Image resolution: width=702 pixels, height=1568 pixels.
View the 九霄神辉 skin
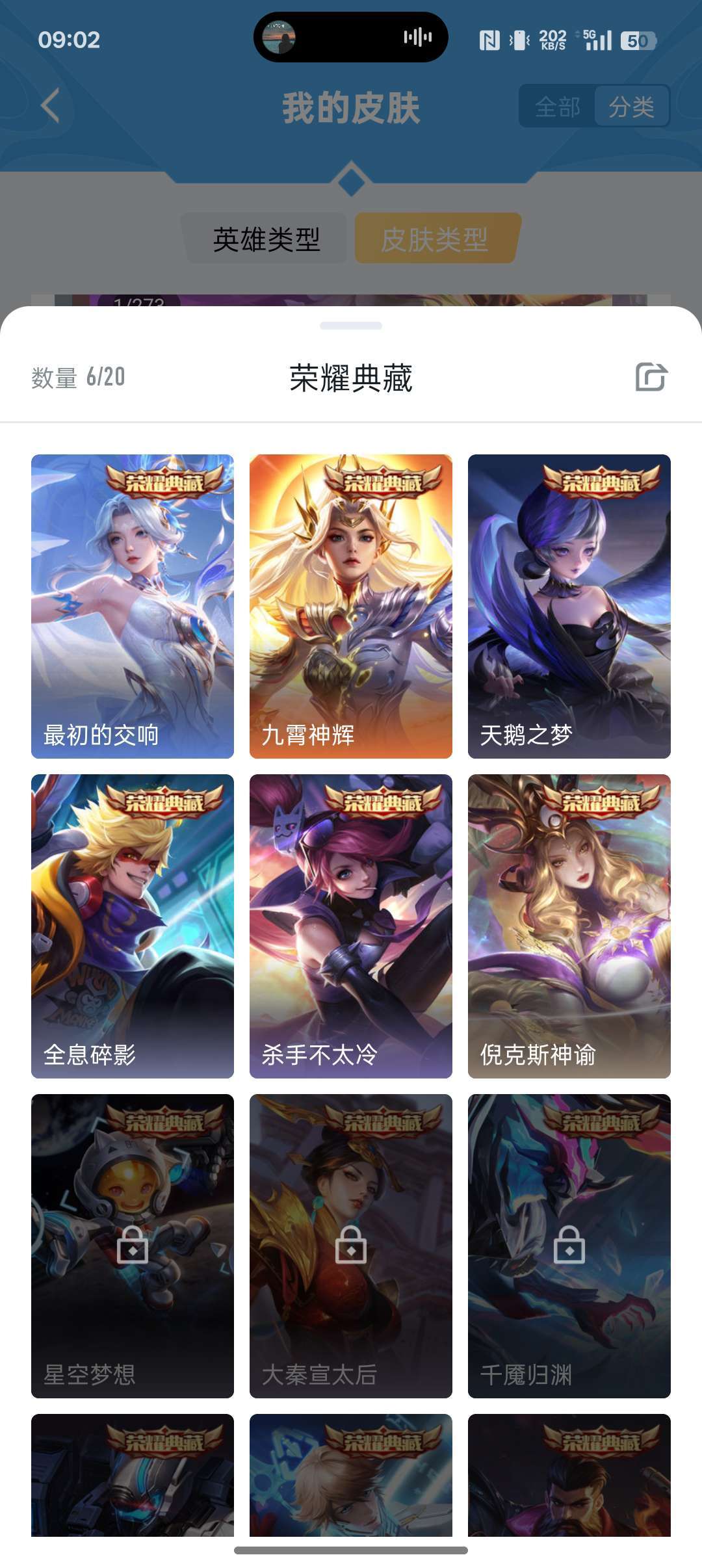pyautogui.click(x=351, y=606)
